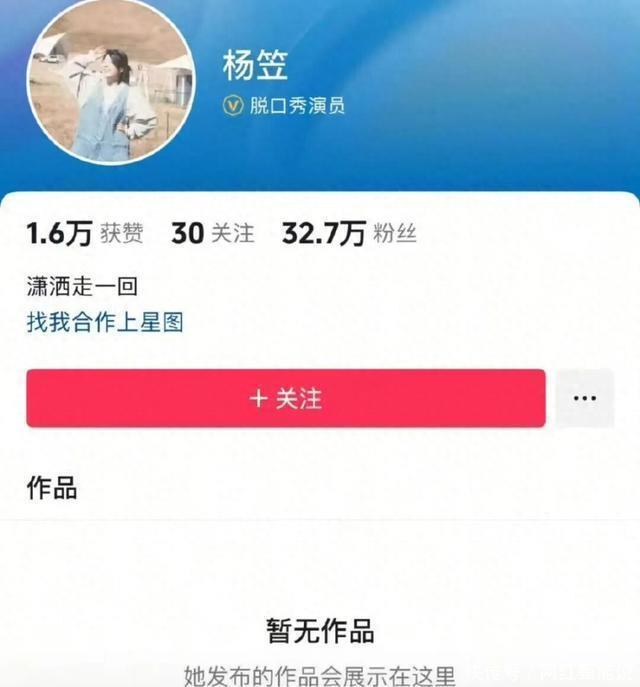640x687 pixels.
Task: Follow this user with the 关注 button
Action: pos(286,398)
